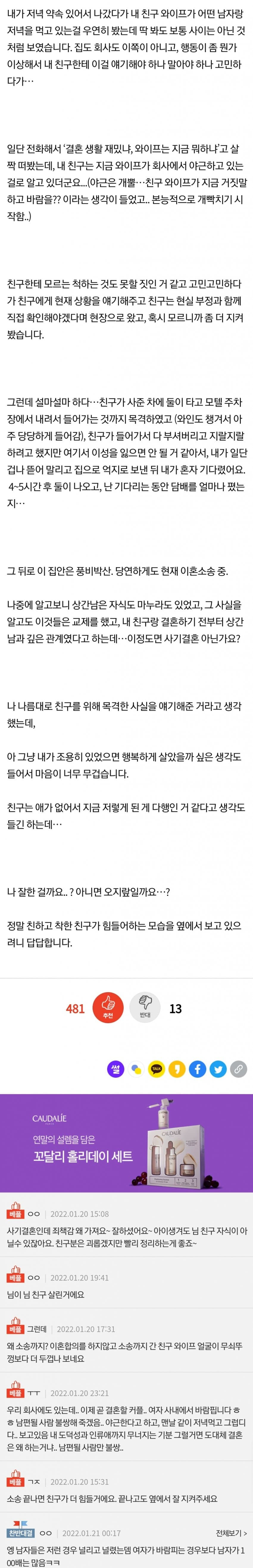
Task: Copy the post link
Action: 238,1068
